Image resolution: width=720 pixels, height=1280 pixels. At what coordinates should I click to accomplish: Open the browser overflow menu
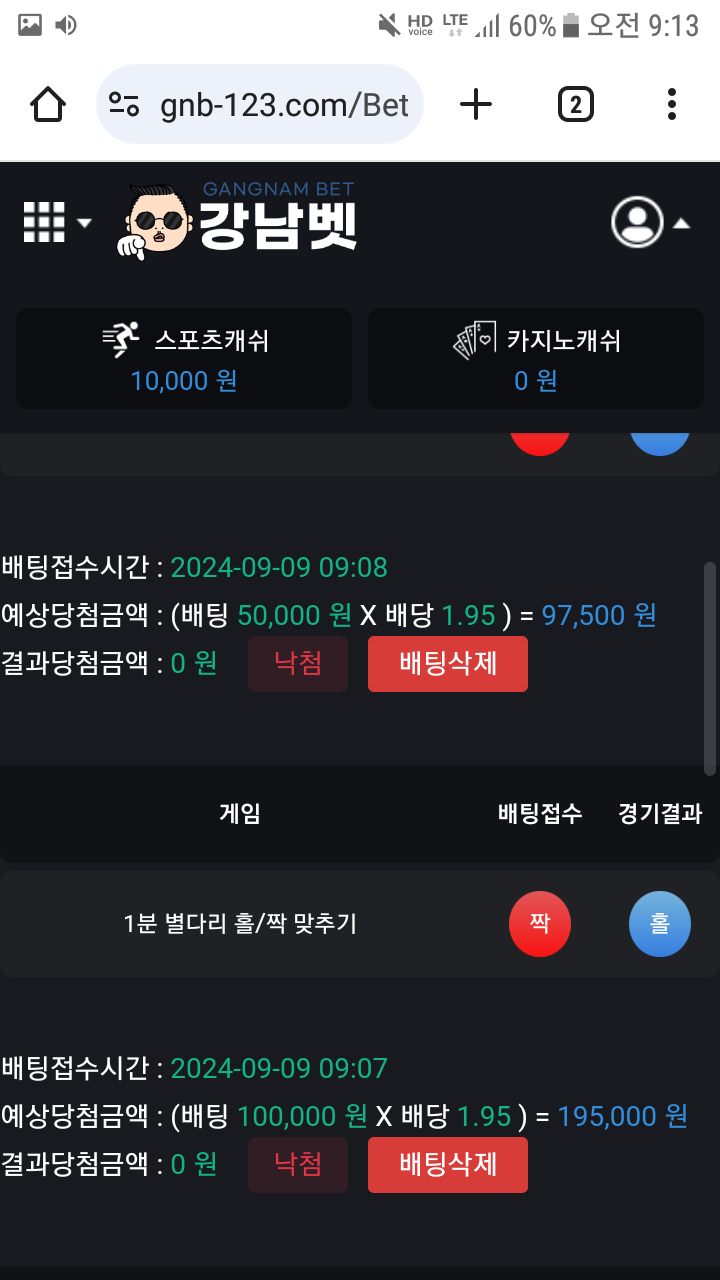click(671, 104)
